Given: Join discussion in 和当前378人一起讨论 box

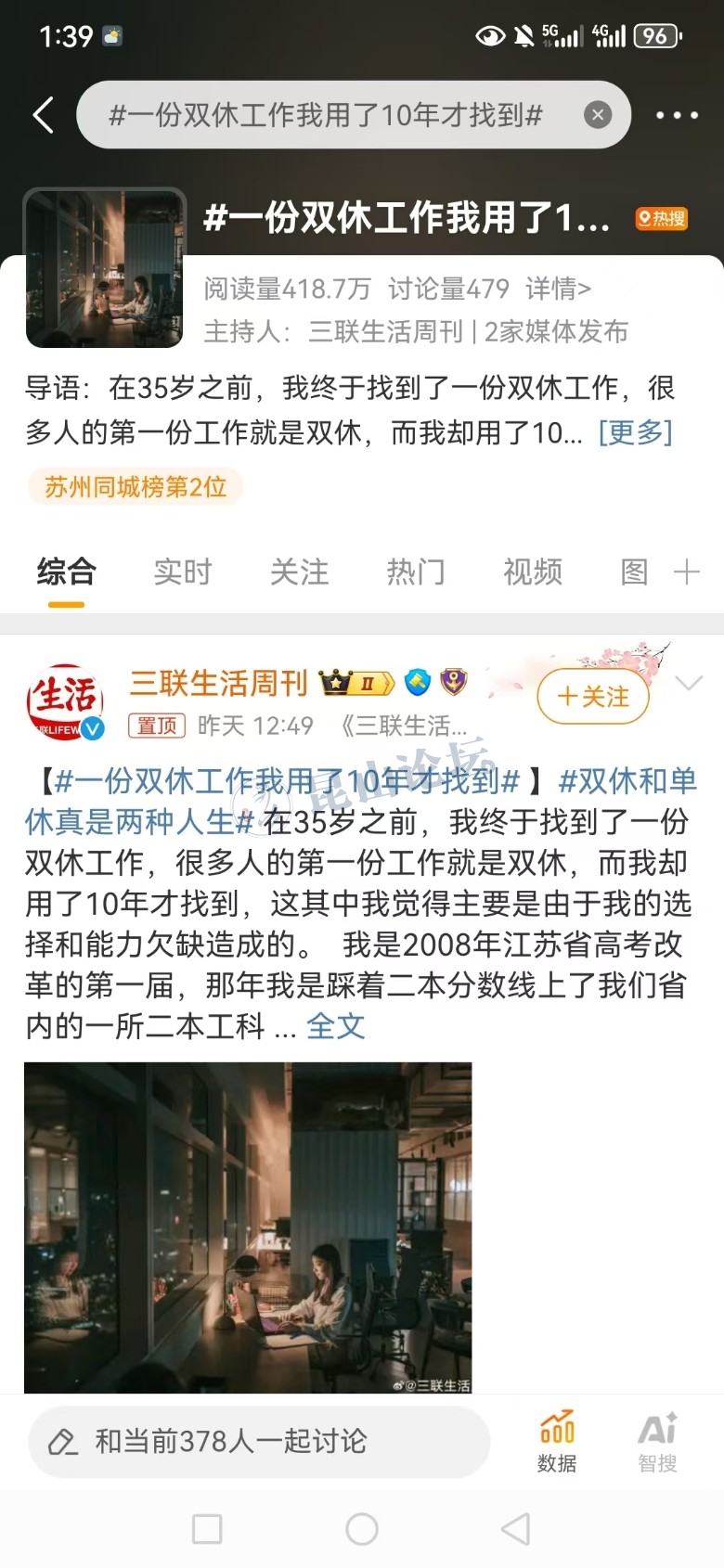Looking at the screenshot, I should point(259,1441).
